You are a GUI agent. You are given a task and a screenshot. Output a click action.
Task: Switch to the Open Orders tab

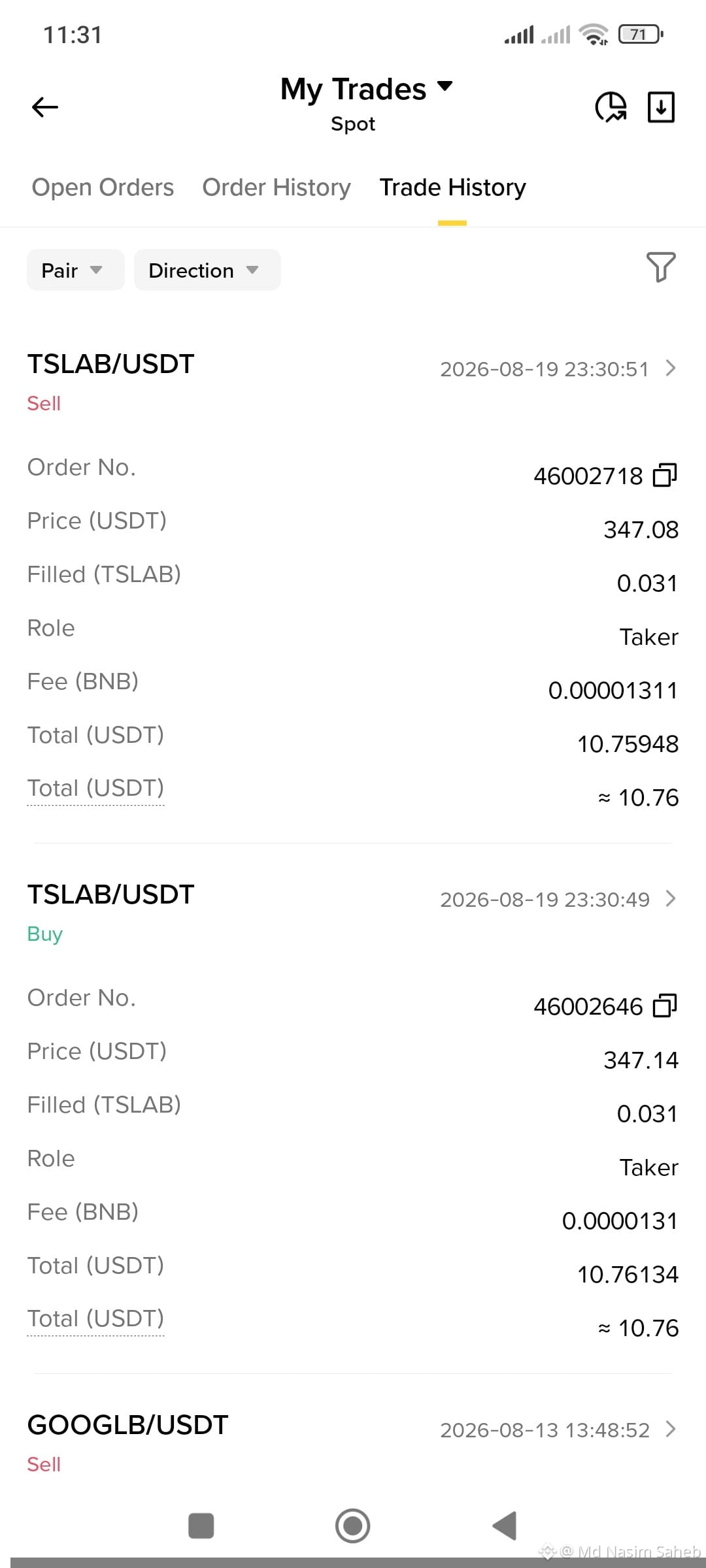tap(103, 188)
